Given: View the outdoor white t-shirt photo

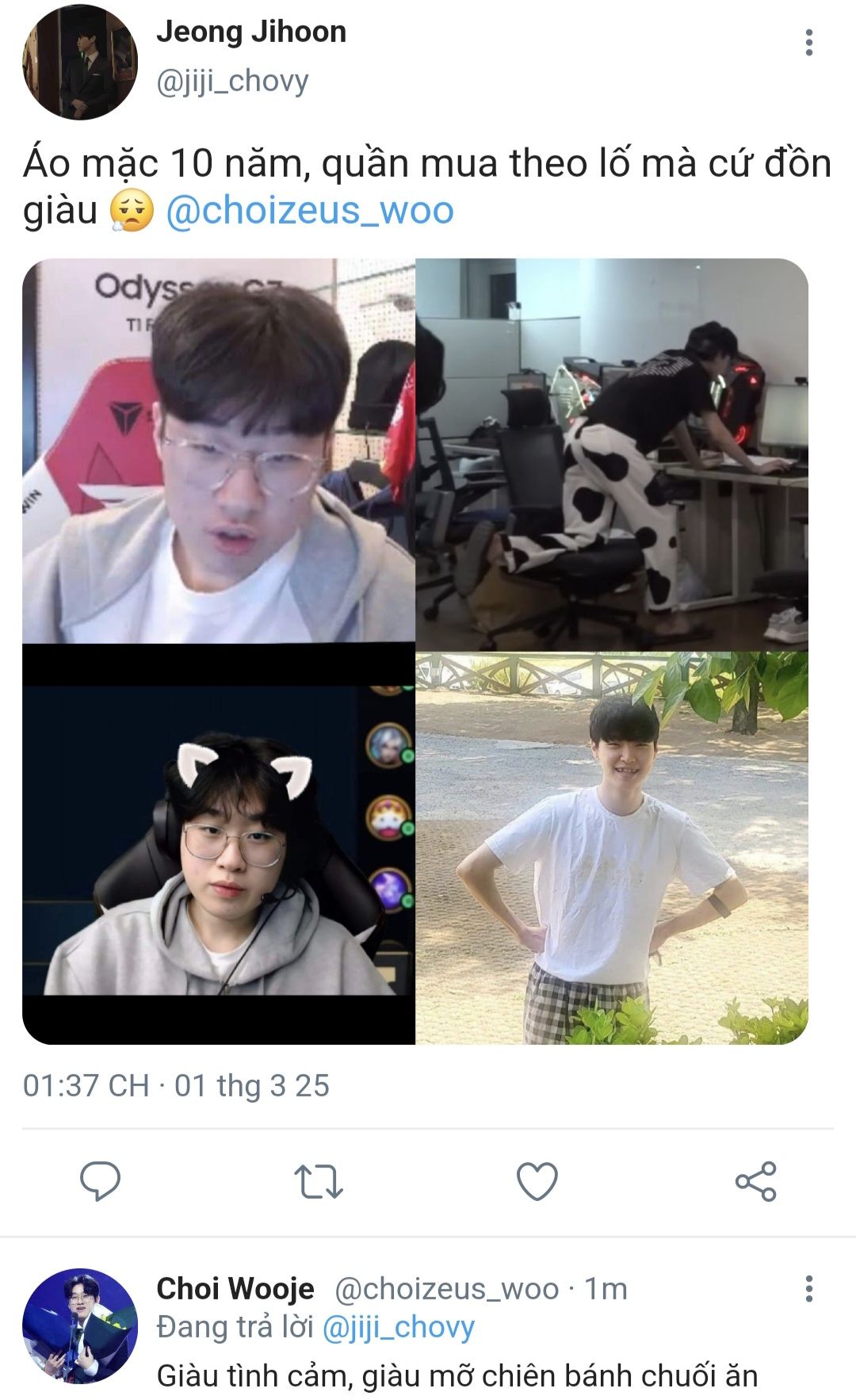Looking at the screenshot, I should (x=612, y=847).
